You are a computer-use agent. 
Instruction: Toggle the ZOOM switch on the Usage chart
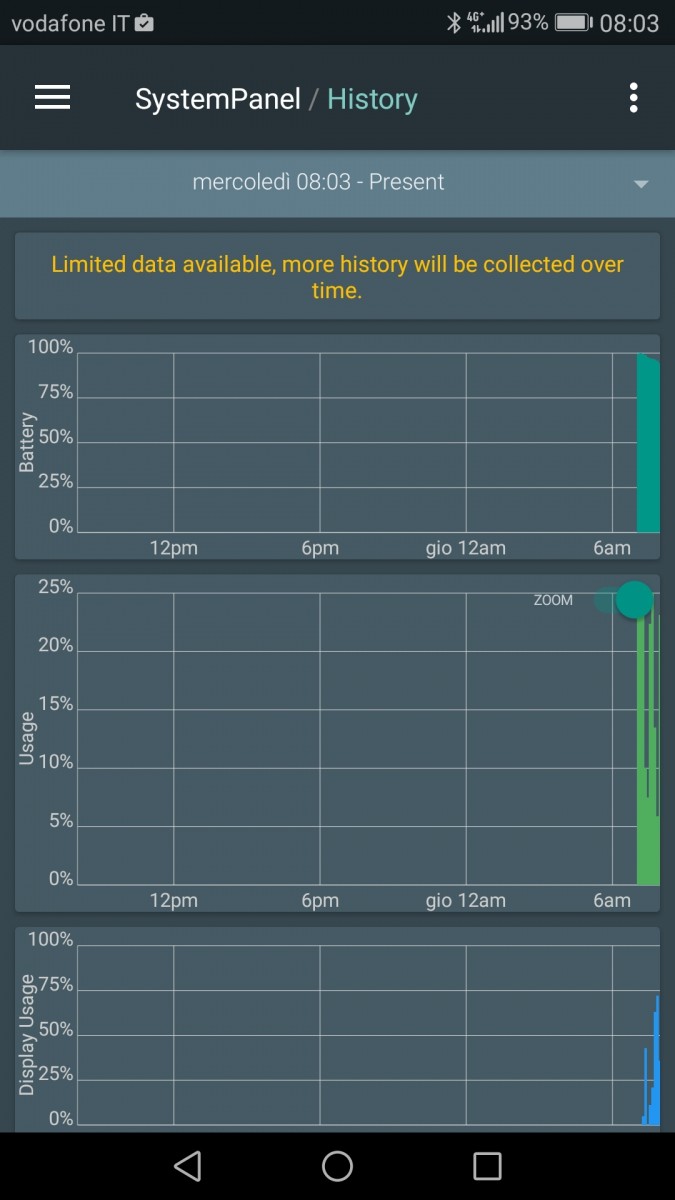tap(624, 600)
